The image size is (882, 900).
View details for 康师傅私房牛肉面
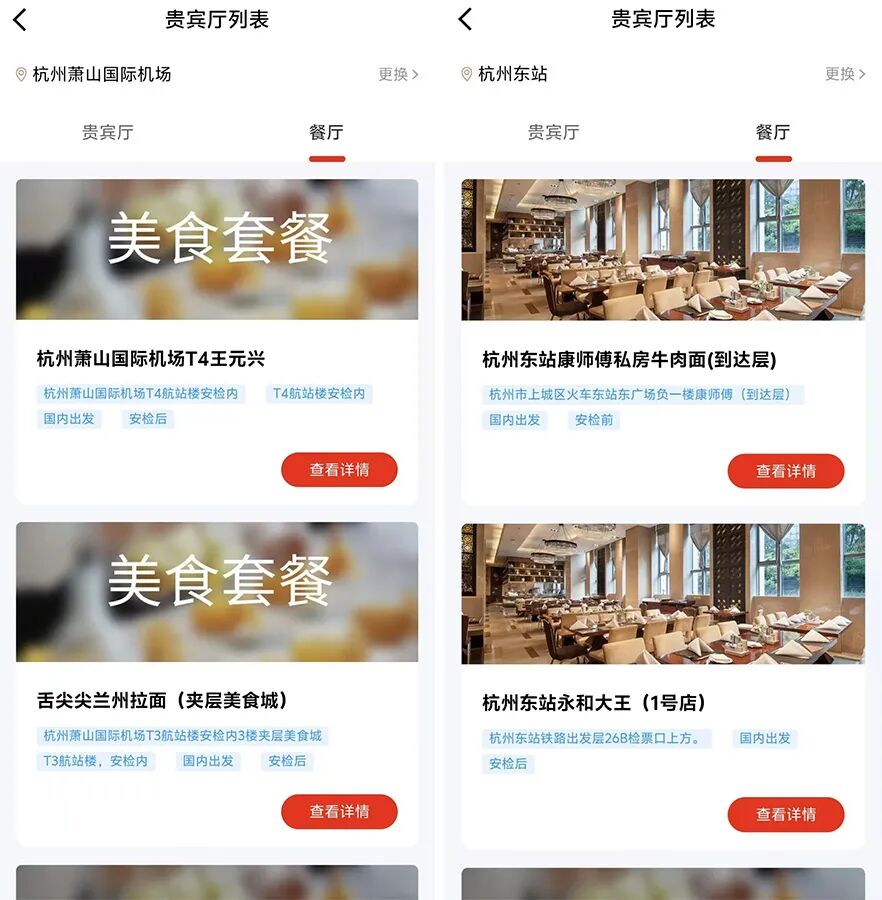click(x=785, y=471)
